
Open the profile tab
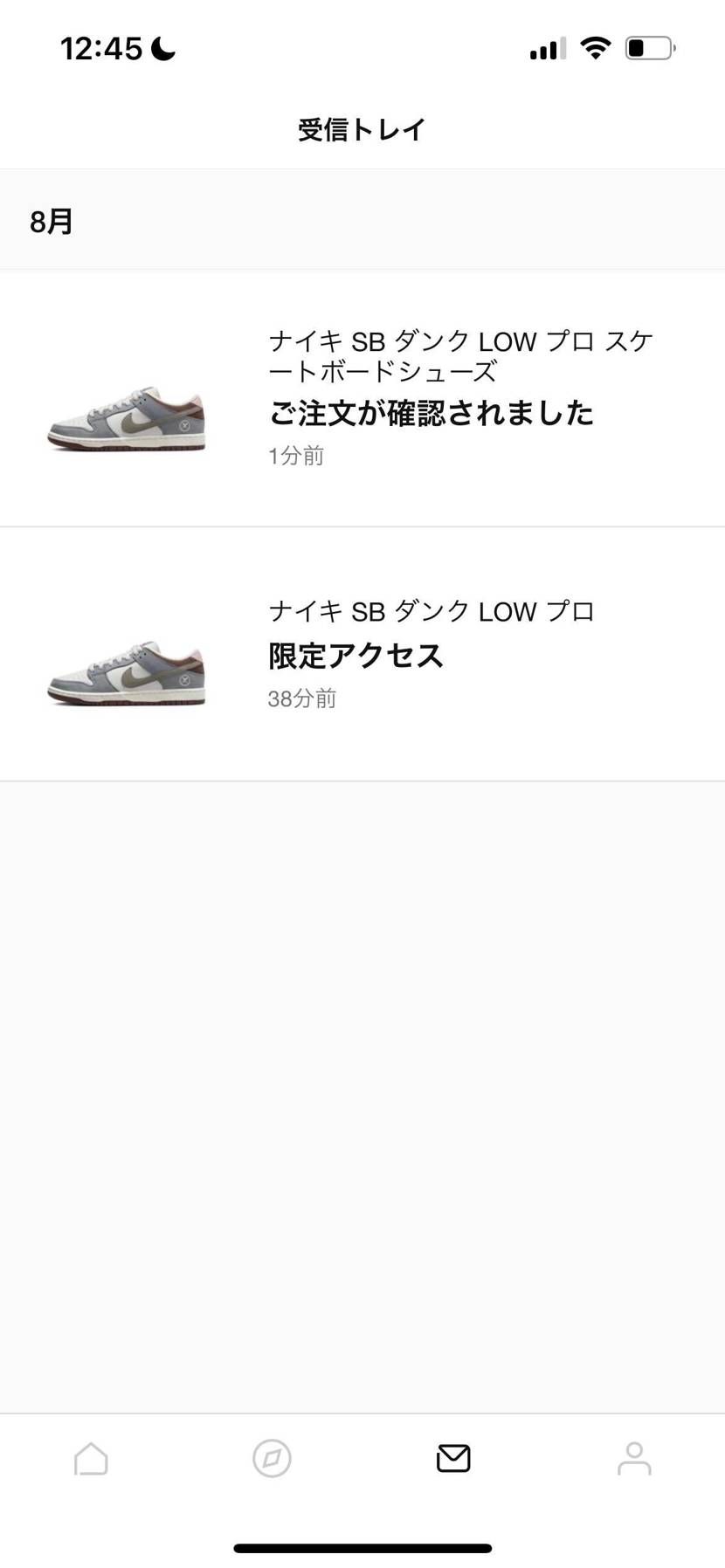pos(634,1458)
